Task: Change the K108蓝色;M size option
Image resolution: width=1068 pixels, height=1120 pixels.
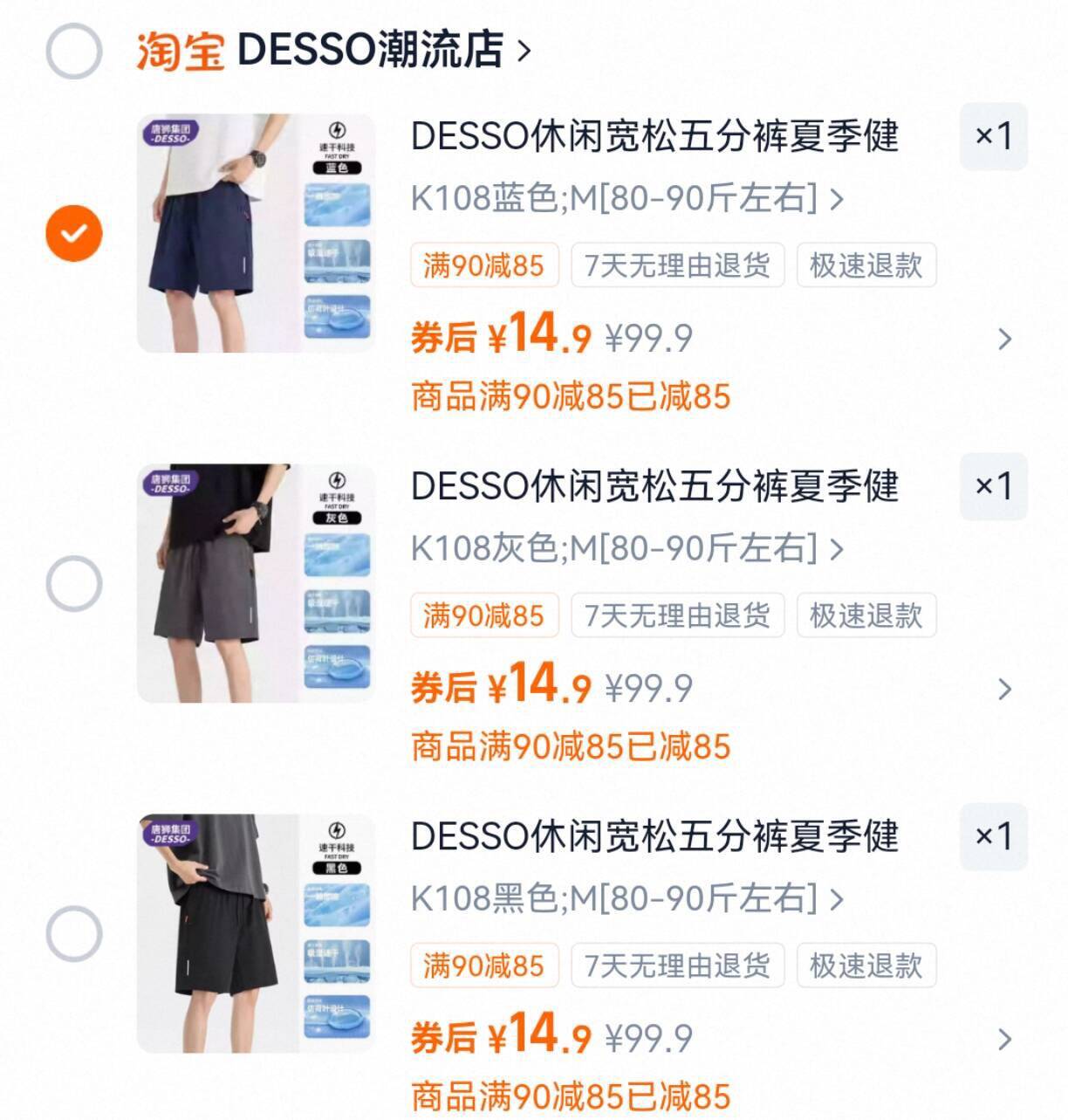Action: point(626,198)
